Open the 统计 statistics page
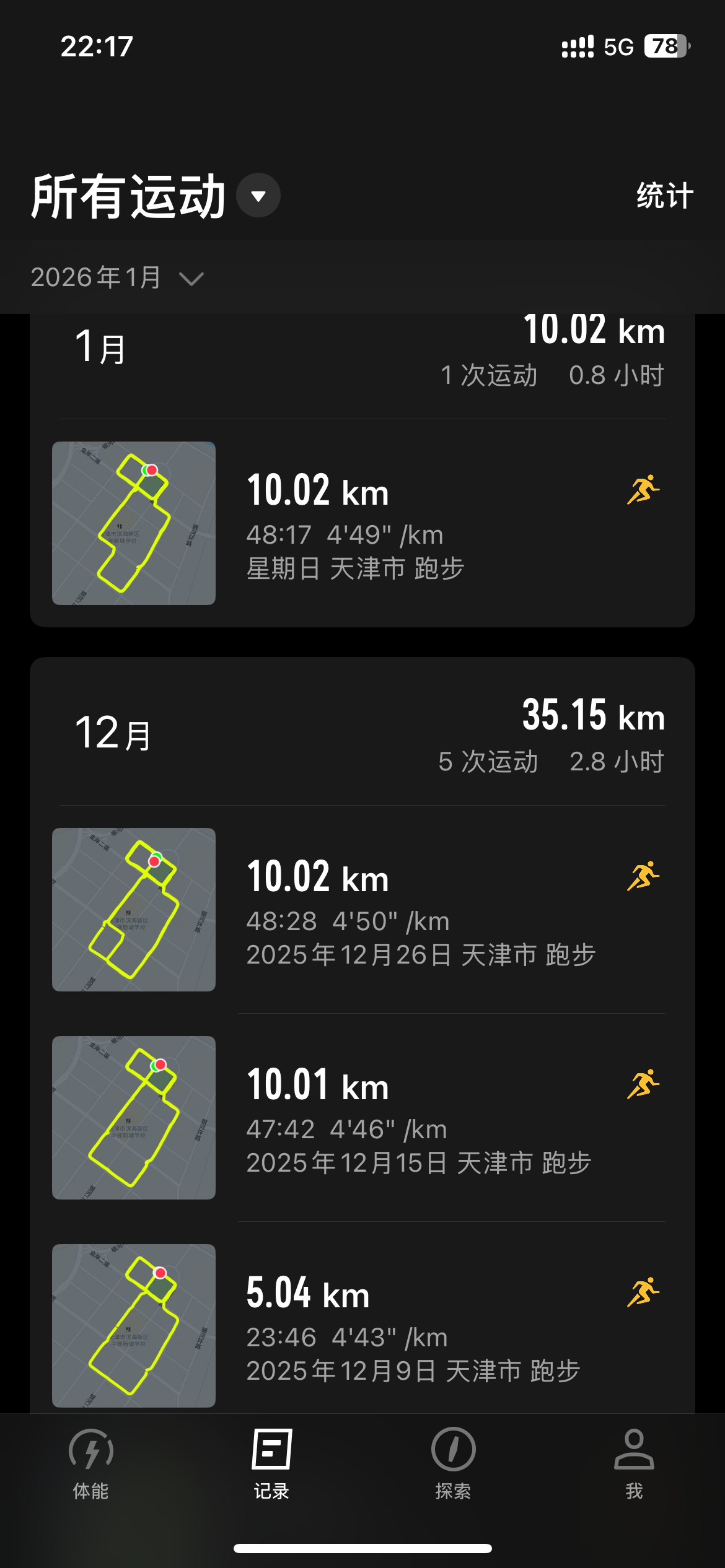This screenshot has width=725, height=1568. [x=665, y=194]
